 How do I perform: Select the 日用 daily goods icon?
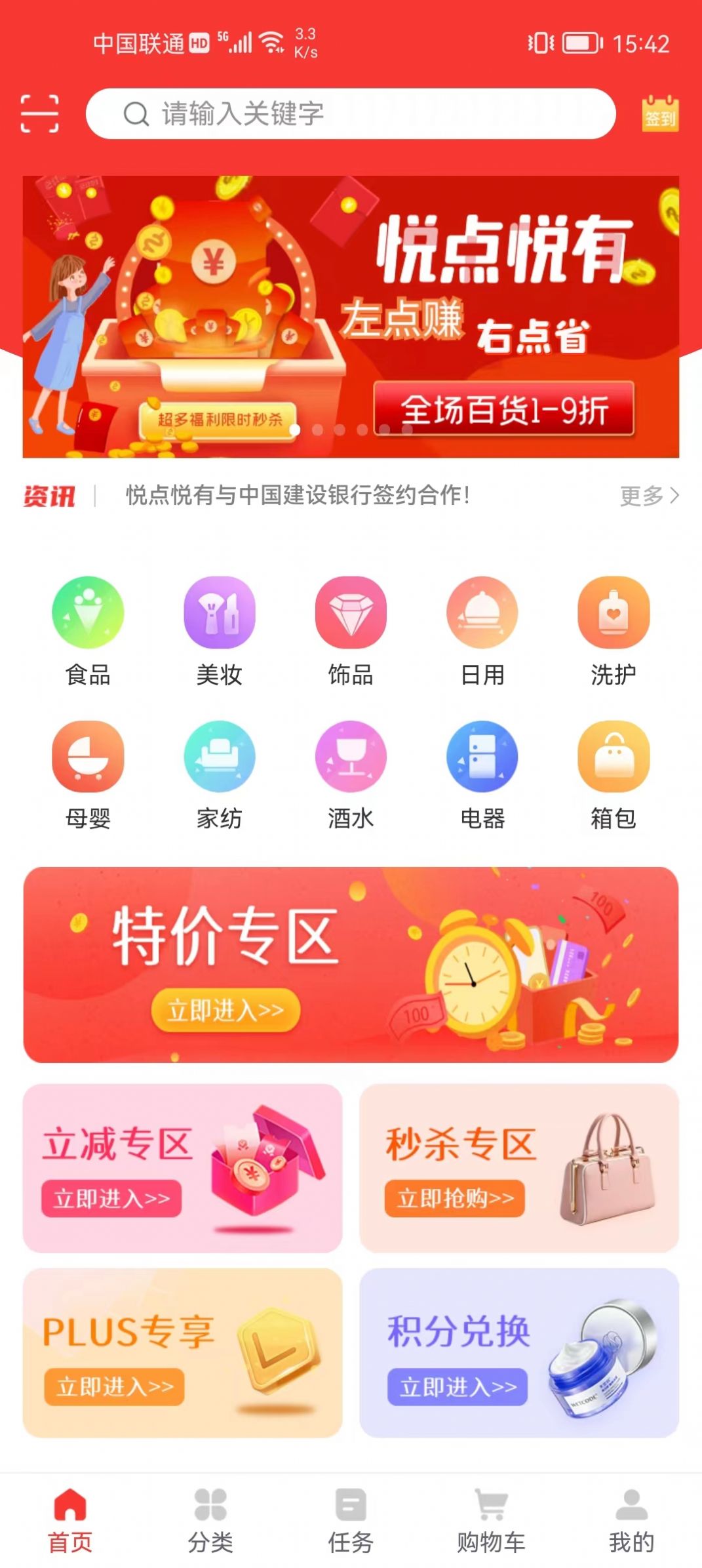482,613
